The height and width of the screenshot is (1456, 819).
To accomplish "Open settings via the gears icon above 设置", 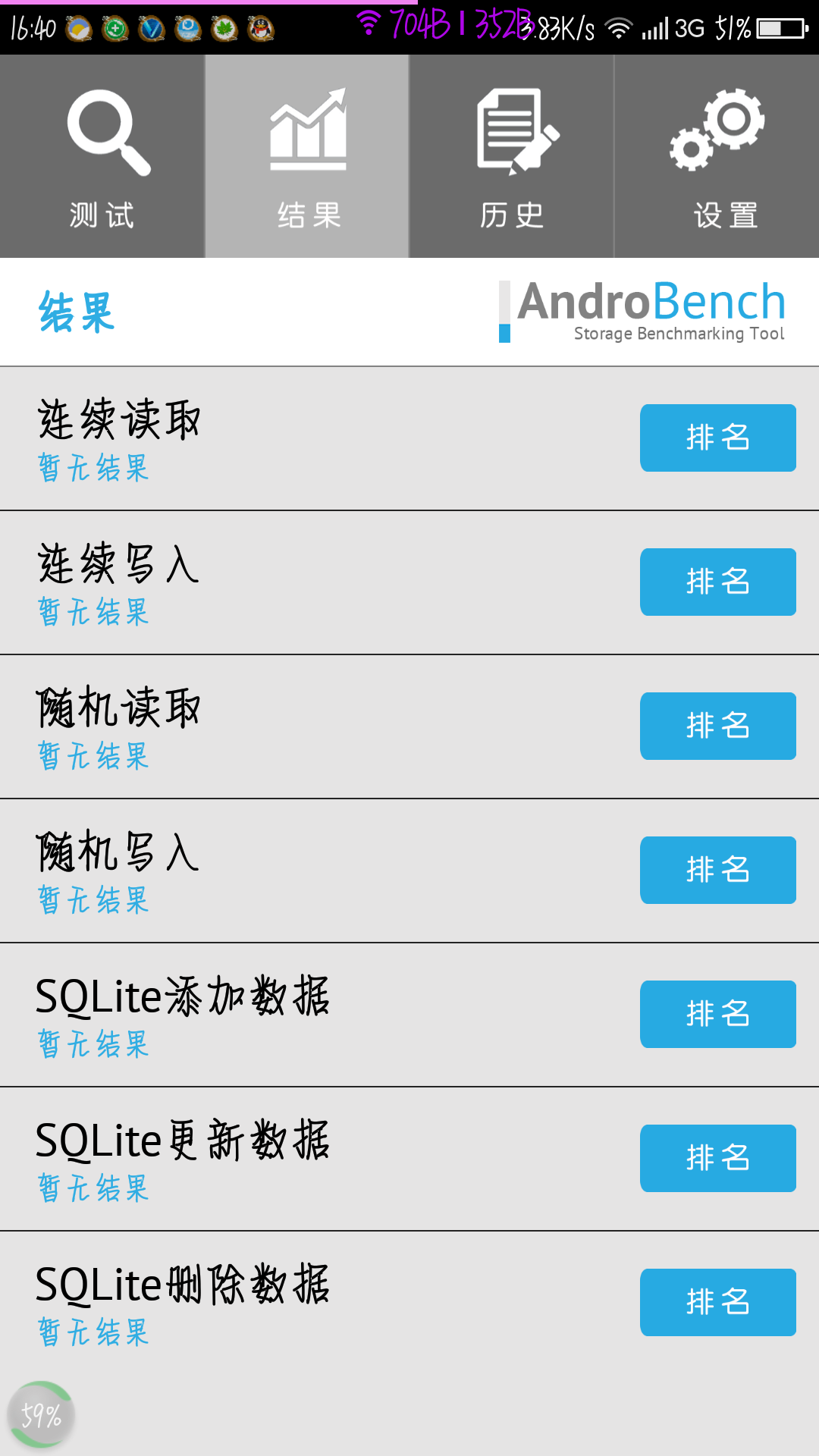I will tap(717, 129).
